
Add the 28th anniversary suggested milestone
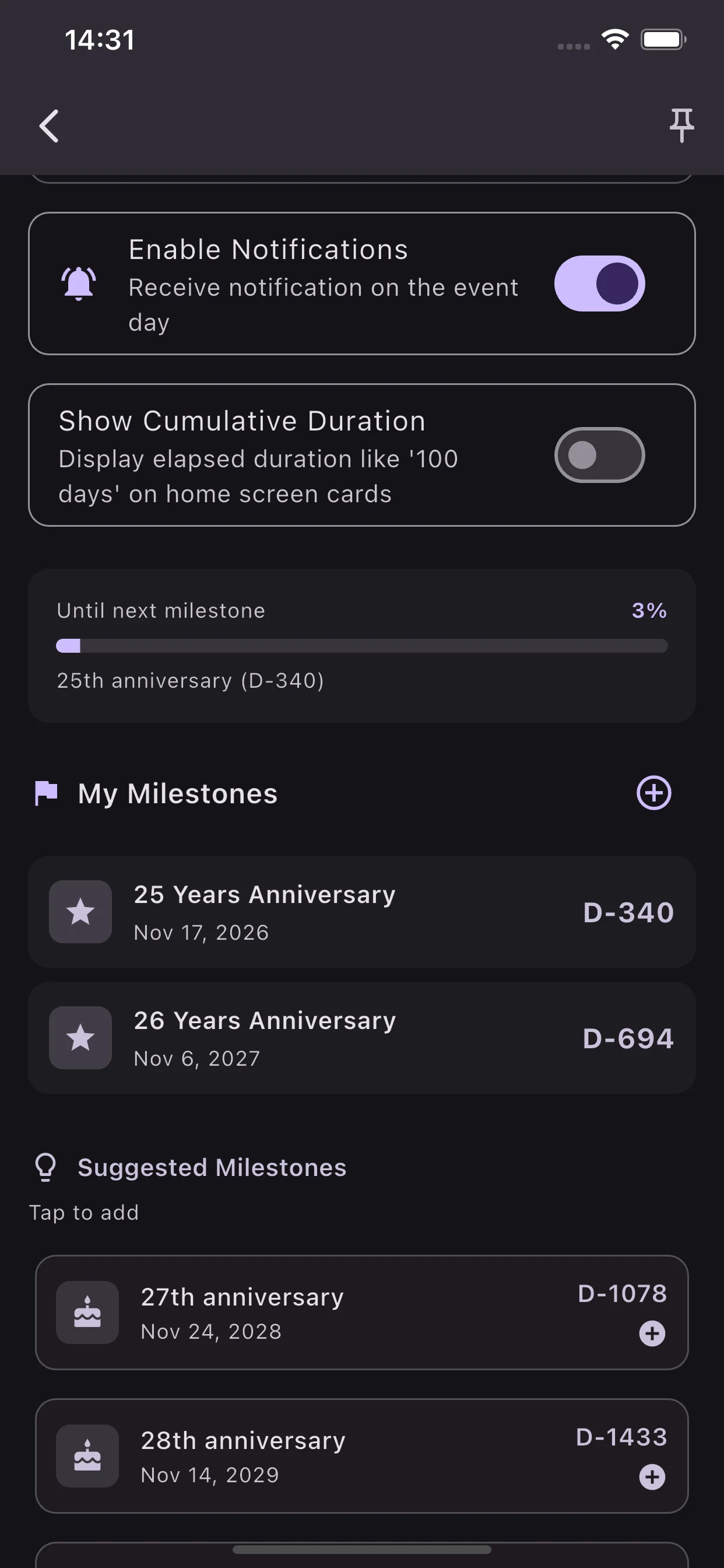[652, 1476]
